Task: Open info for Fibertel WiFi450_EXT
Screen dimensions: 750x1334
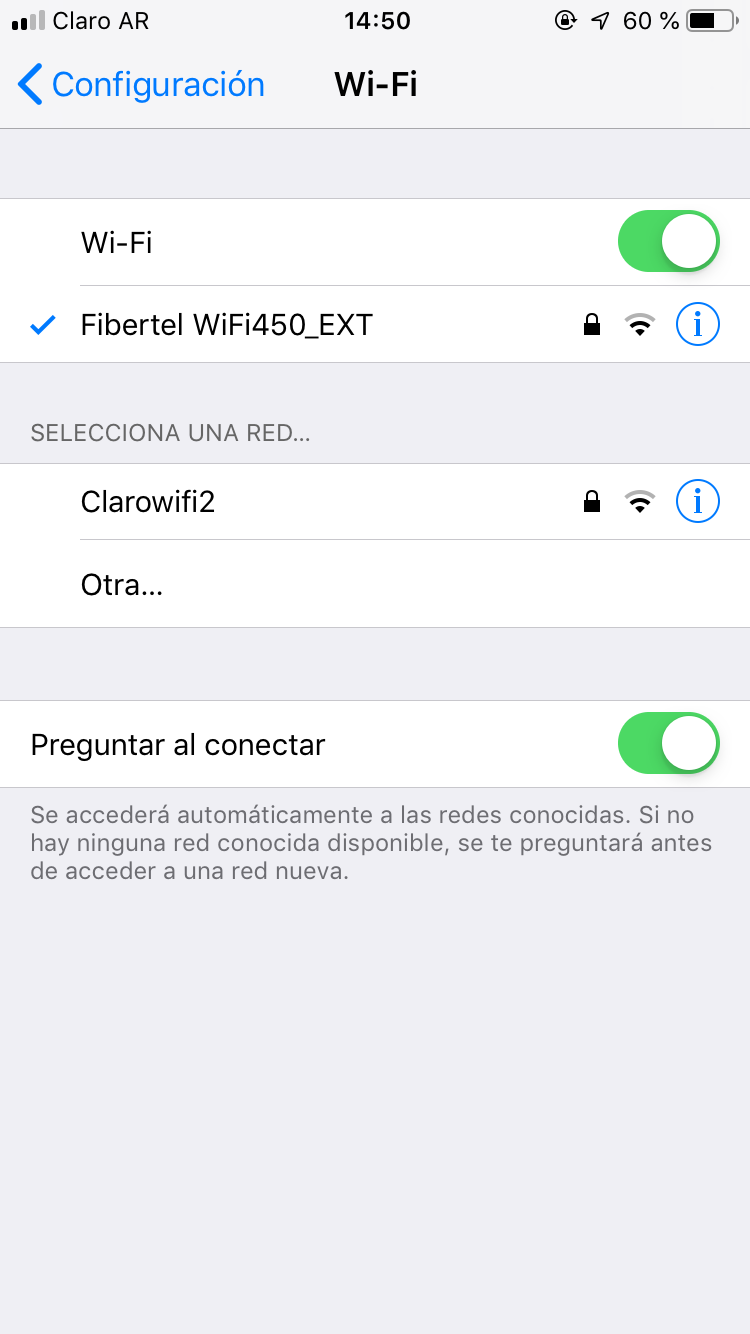Action: 697,324
